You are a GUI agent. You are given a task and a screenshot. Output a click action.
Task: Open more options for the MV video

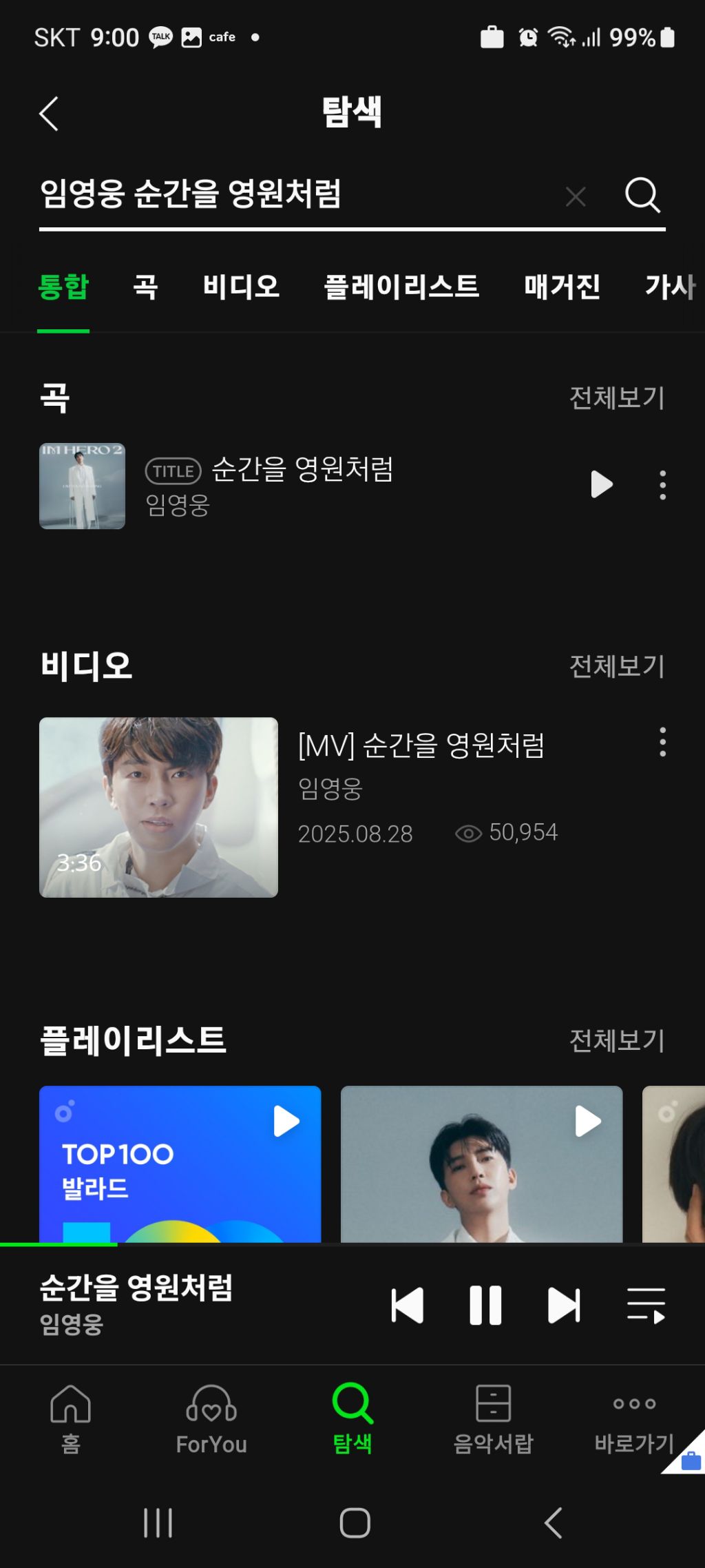(662, 742)
